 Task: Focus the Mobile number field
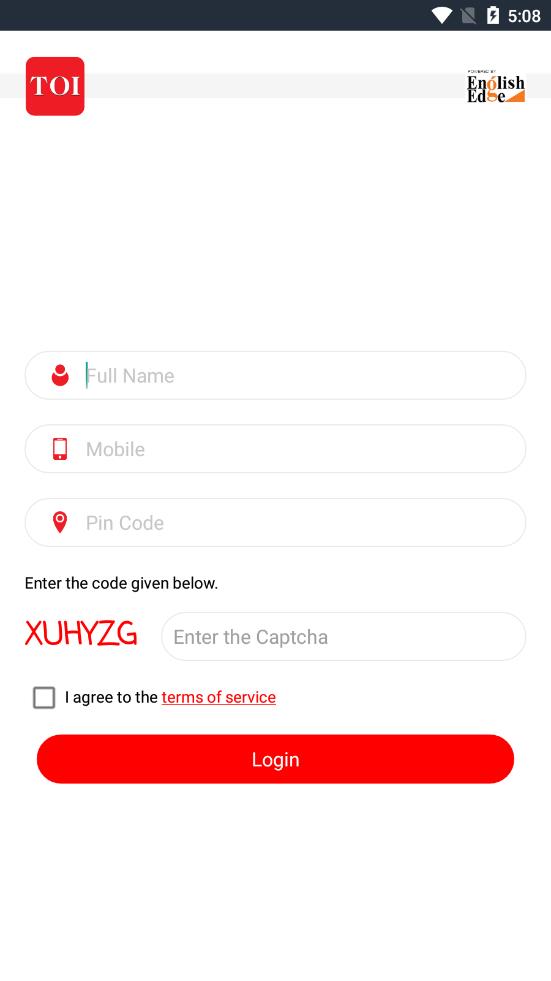275,449
